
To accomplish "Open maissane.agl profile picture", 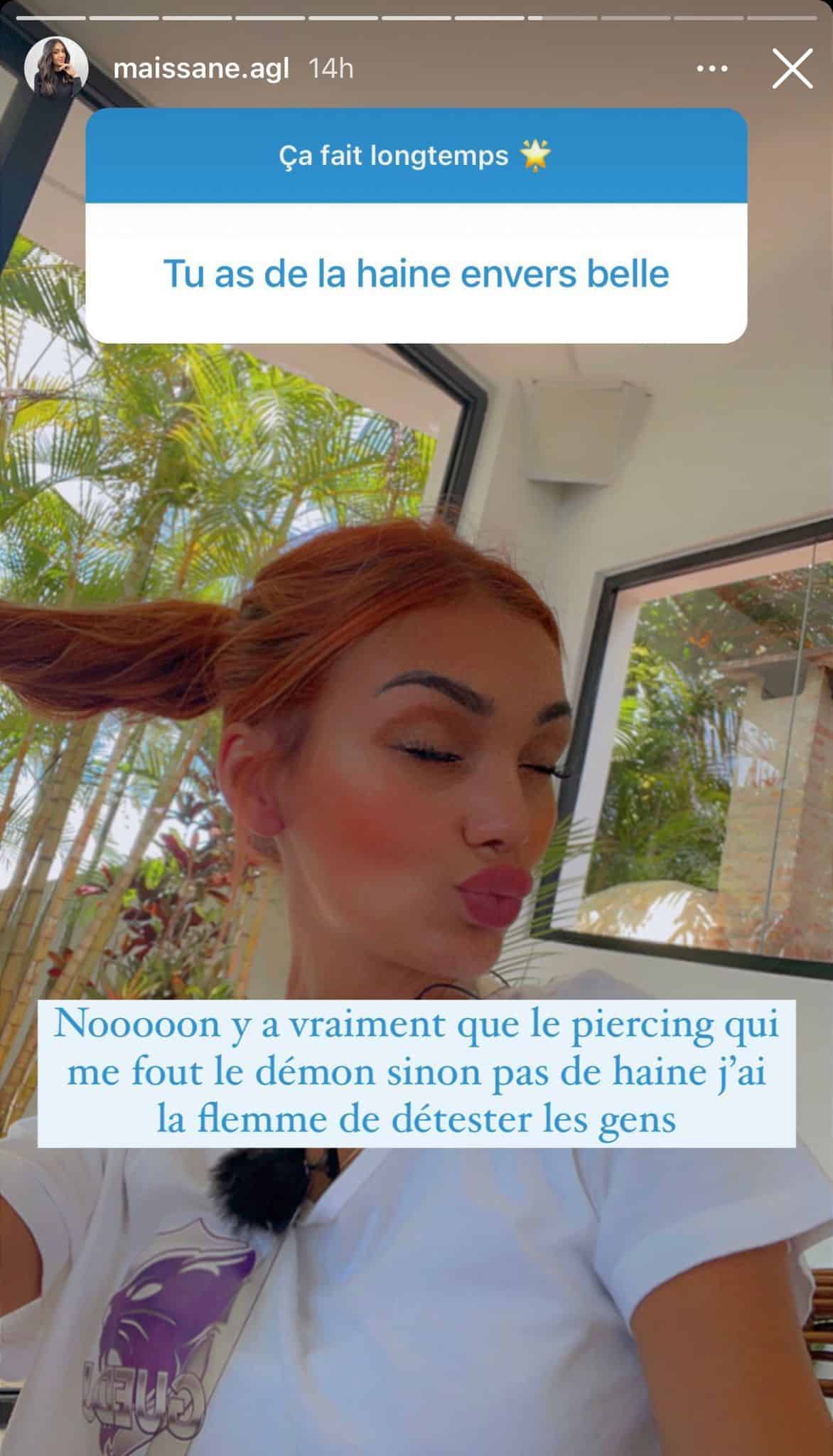I will [x=56, y=70].
